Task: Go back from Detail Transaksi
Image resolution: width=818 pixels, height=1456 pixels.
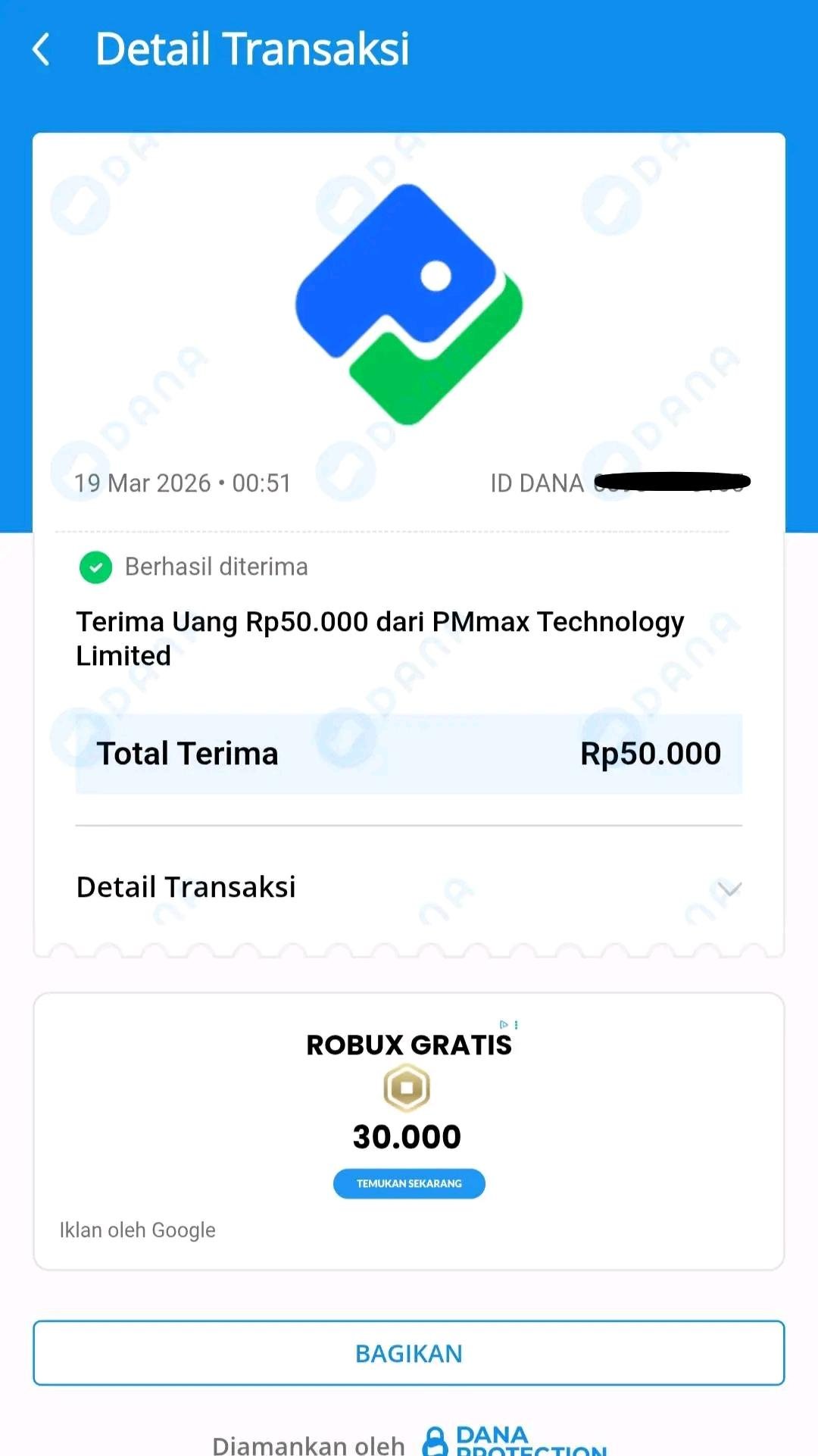Action: [42, 50]
